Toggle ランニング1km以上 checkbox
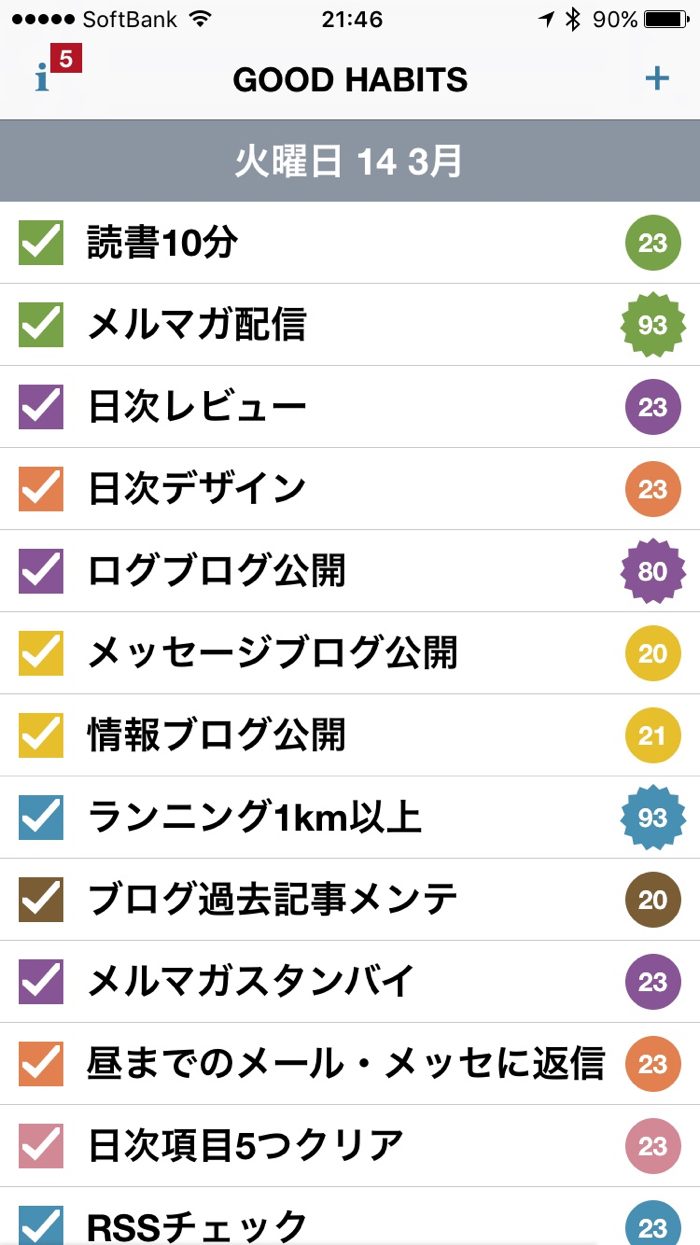This screenshot has width=700, height=1245. [41, 817]
